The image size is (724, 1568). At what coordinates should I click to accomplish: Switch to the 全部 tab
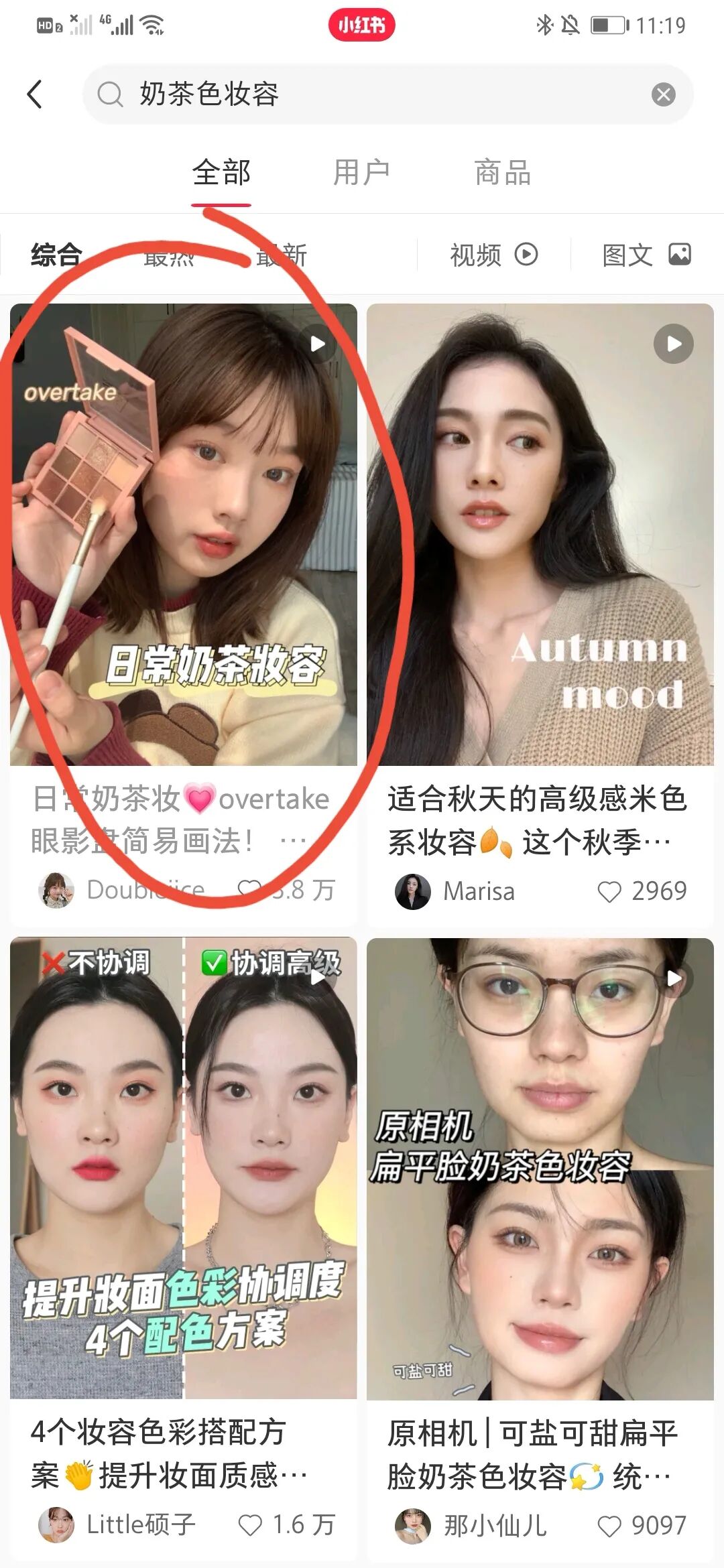coord(221,173)
